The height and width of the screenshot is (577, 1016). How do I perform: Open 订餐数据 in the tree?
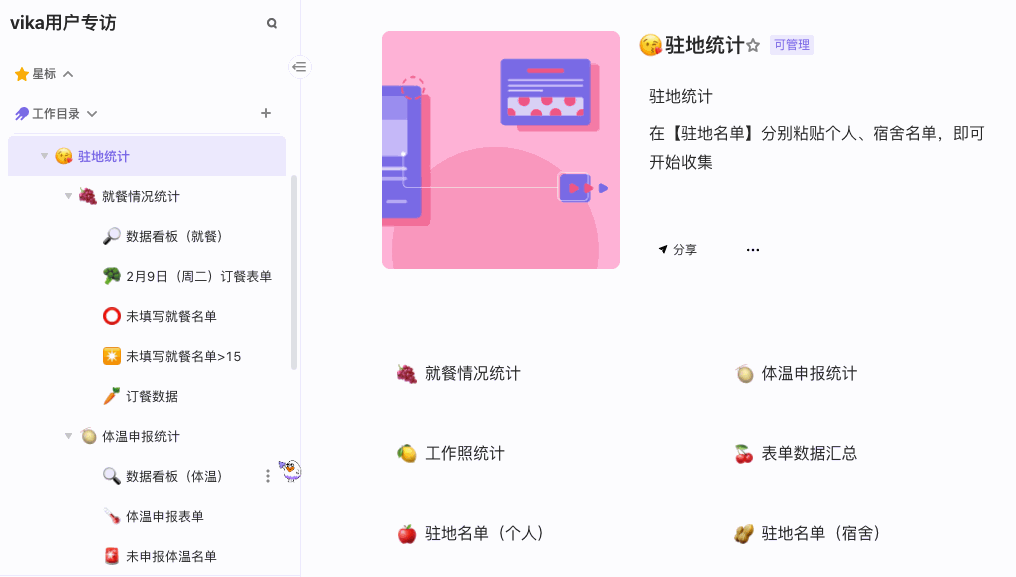(x=151, y=396)
